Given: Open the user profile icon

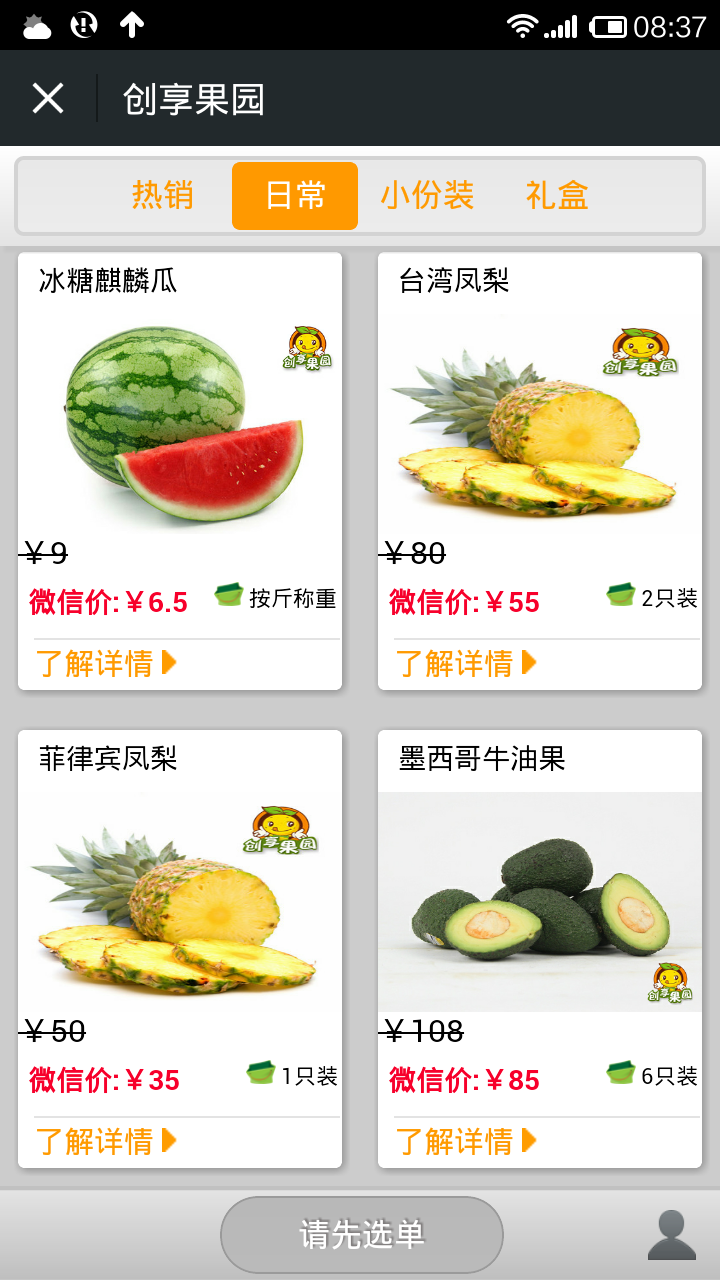Looking at the screenshot, I should pyautogui.click(x=672, y=1235).
